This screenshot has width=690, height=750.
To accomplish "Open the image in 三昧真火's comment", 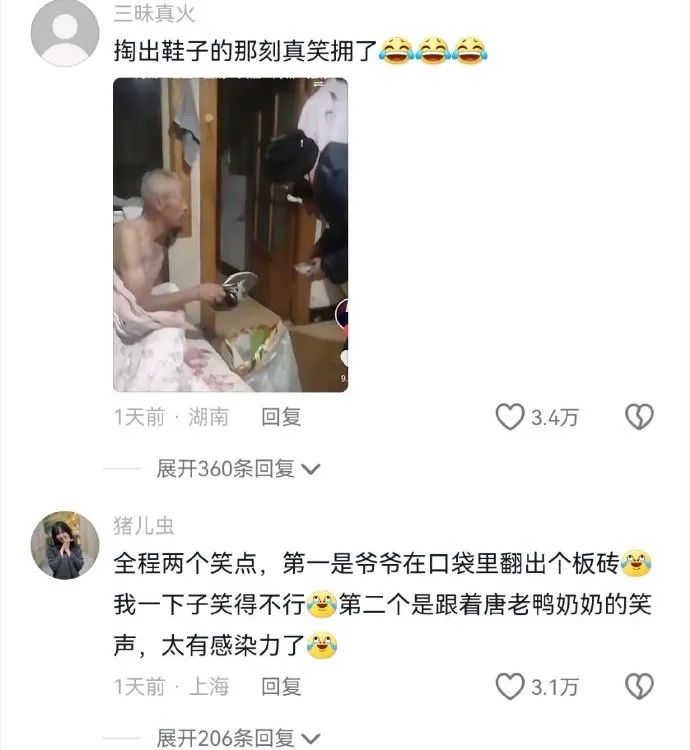I will point(230,235).
